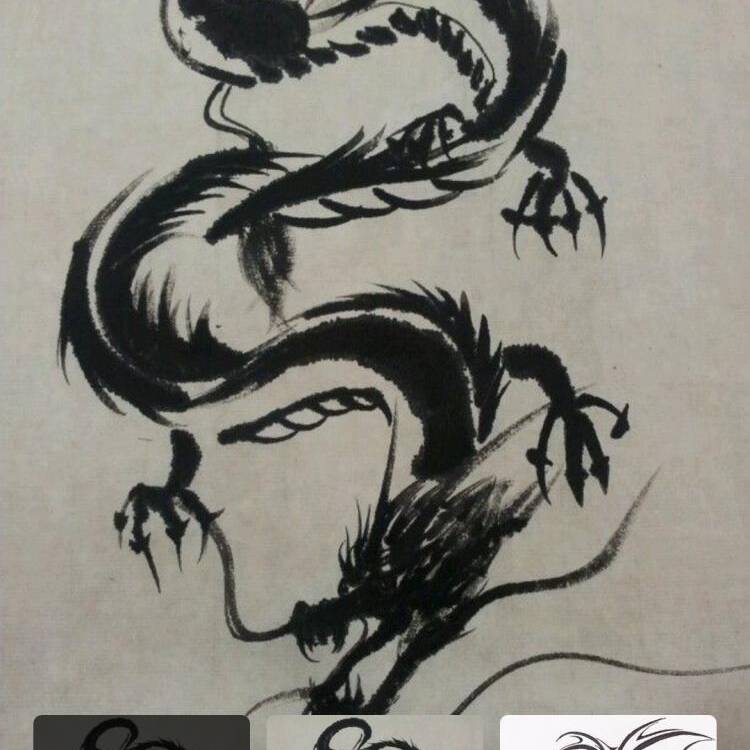Open the white-background tribal design thumbnail
Viewport: 750px width, 750px height.
(608, 733)
